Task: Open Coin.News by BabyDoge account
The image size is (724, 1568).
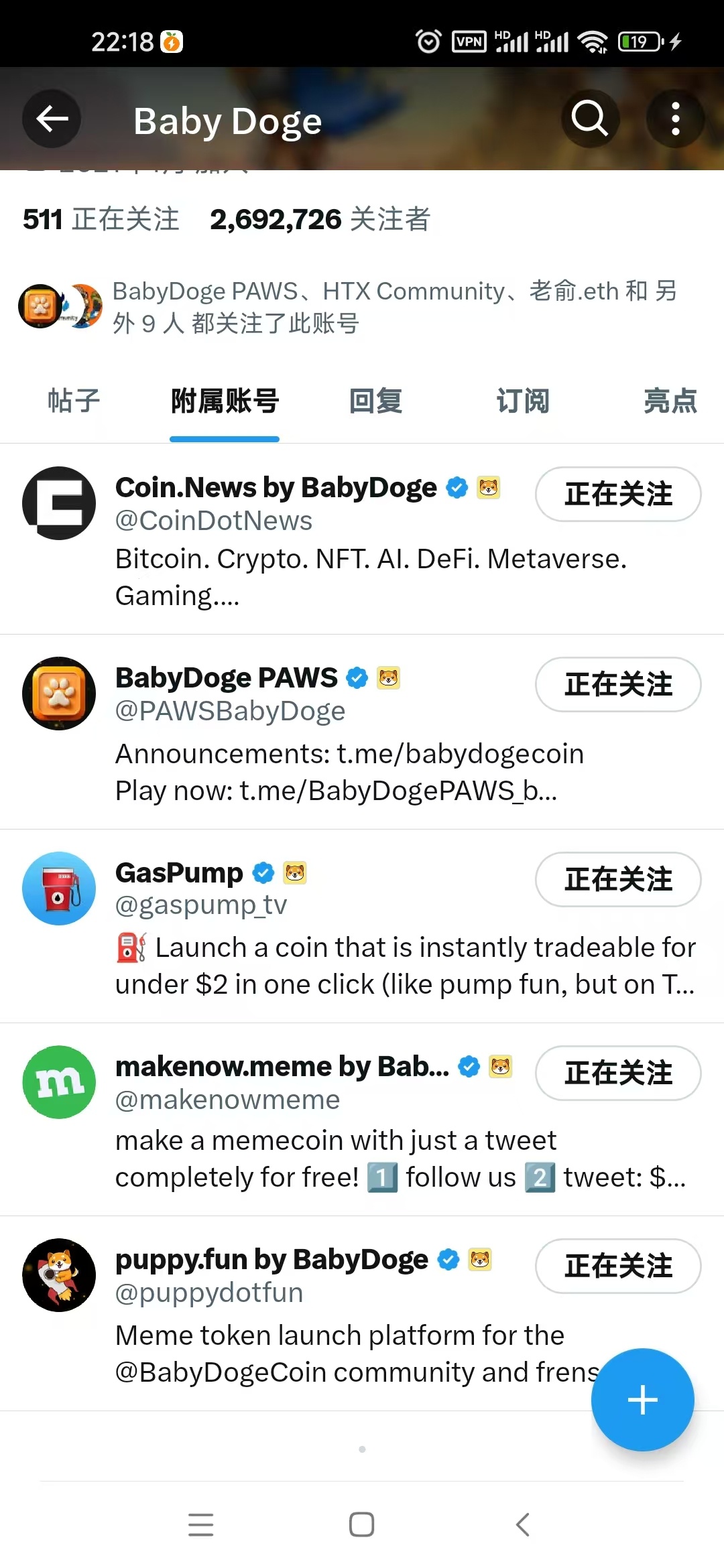Action: (x=275, y=488)
